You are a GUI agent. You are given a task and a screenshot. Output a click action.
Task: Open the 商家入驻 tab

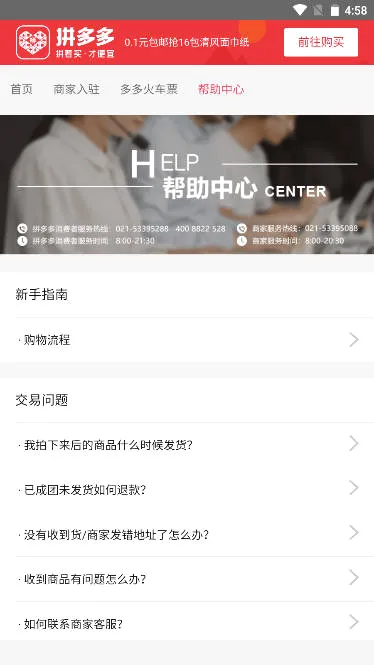point(76,89)
